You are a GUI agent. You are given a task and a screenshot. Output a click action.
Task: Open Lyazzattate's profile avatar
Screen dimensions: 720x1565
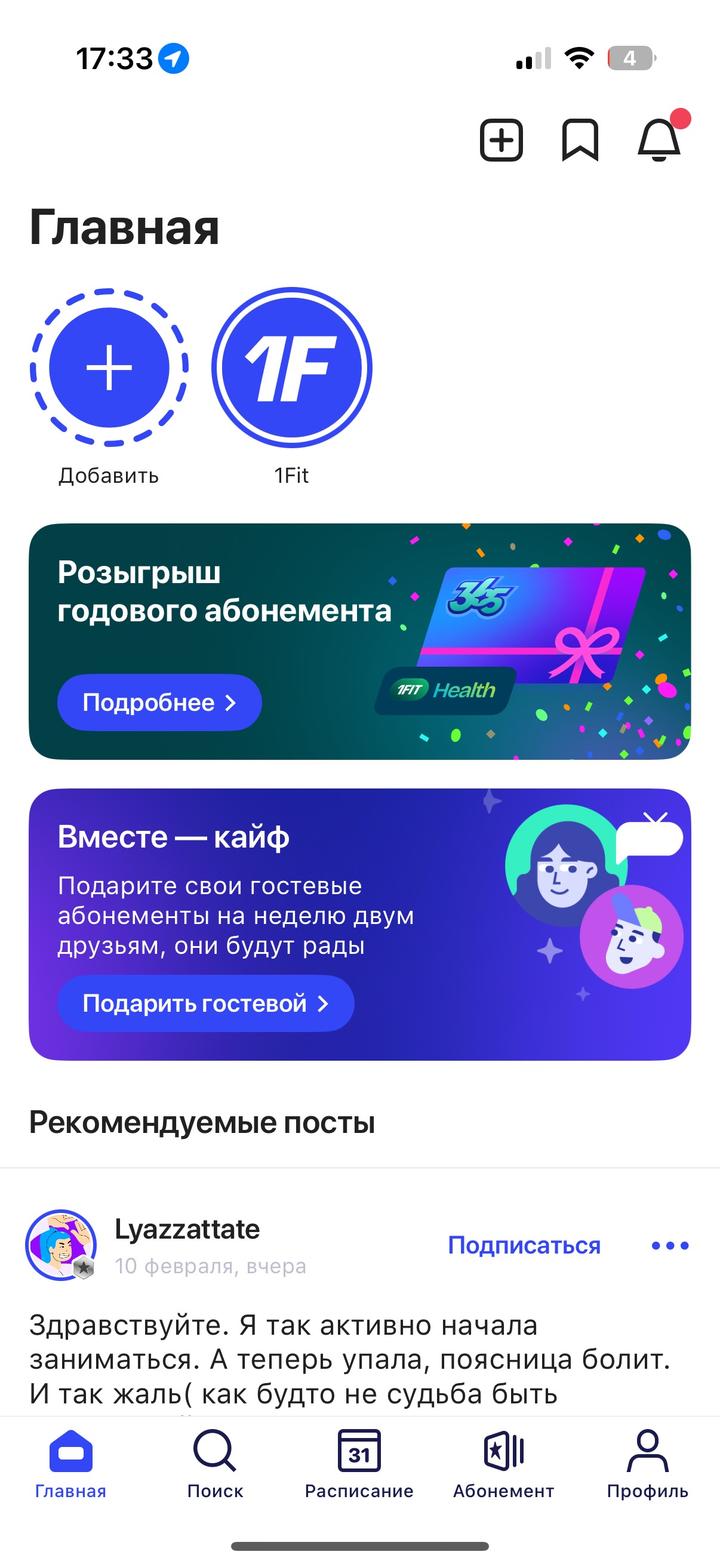[61, 1245]
